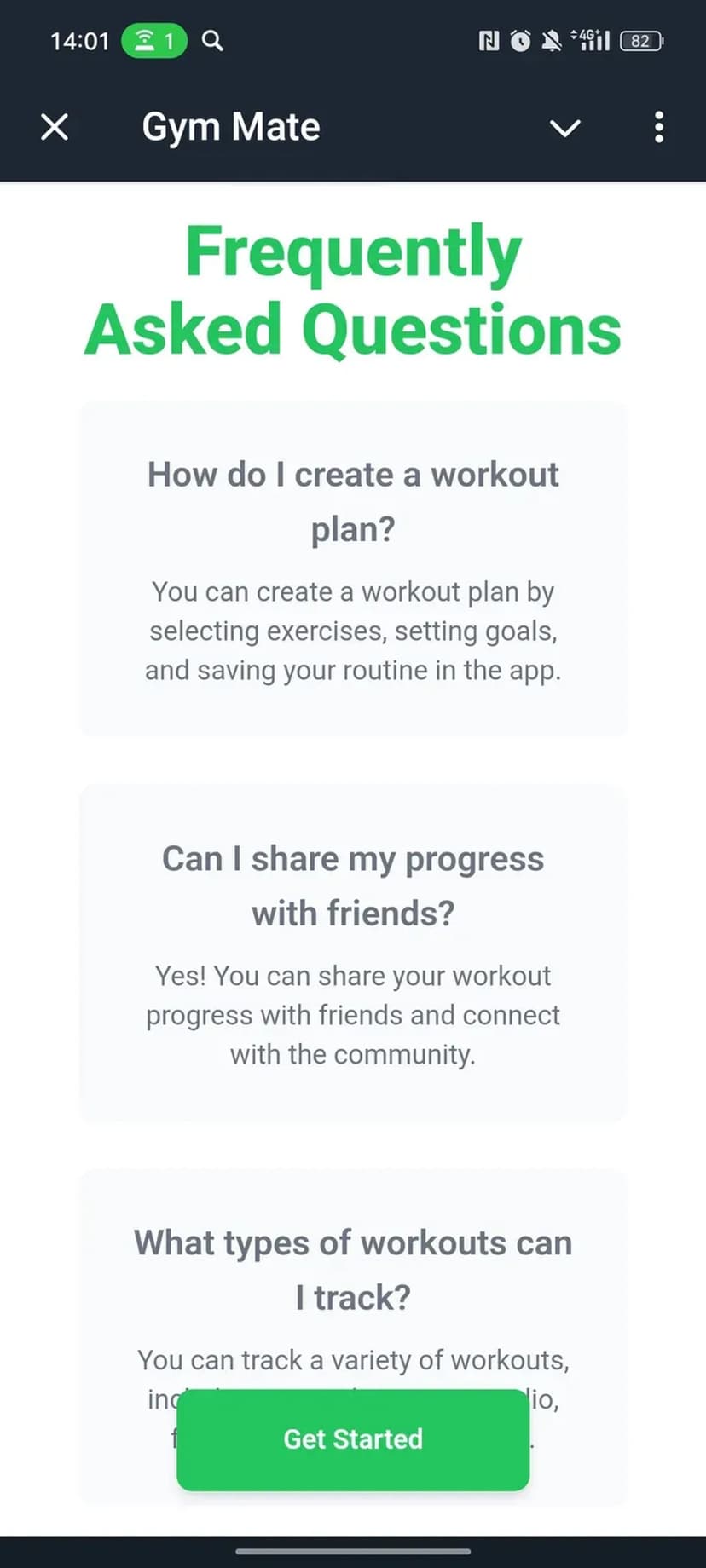The image size is (706, 1568).
Task: Open the three-dot overflow menu
Action: click(x=658, y=128)
